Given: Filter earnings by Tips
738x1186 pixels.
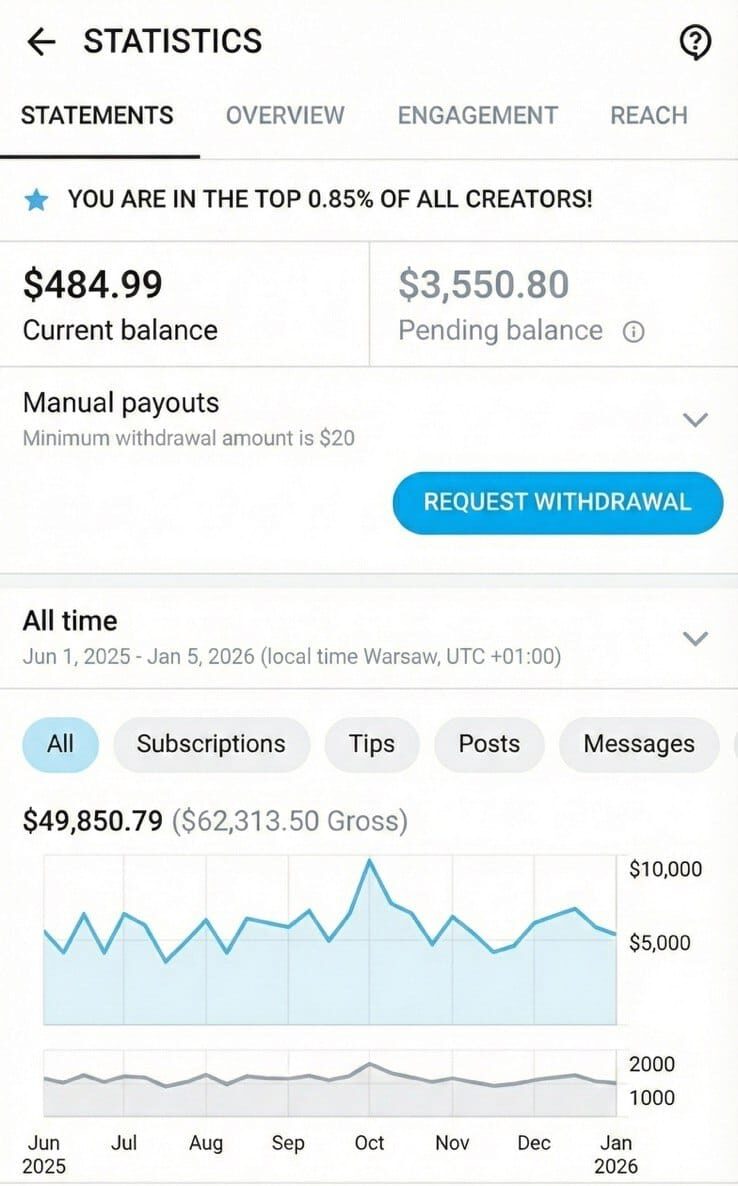Looking at the screenshot, I should [372, 744].
